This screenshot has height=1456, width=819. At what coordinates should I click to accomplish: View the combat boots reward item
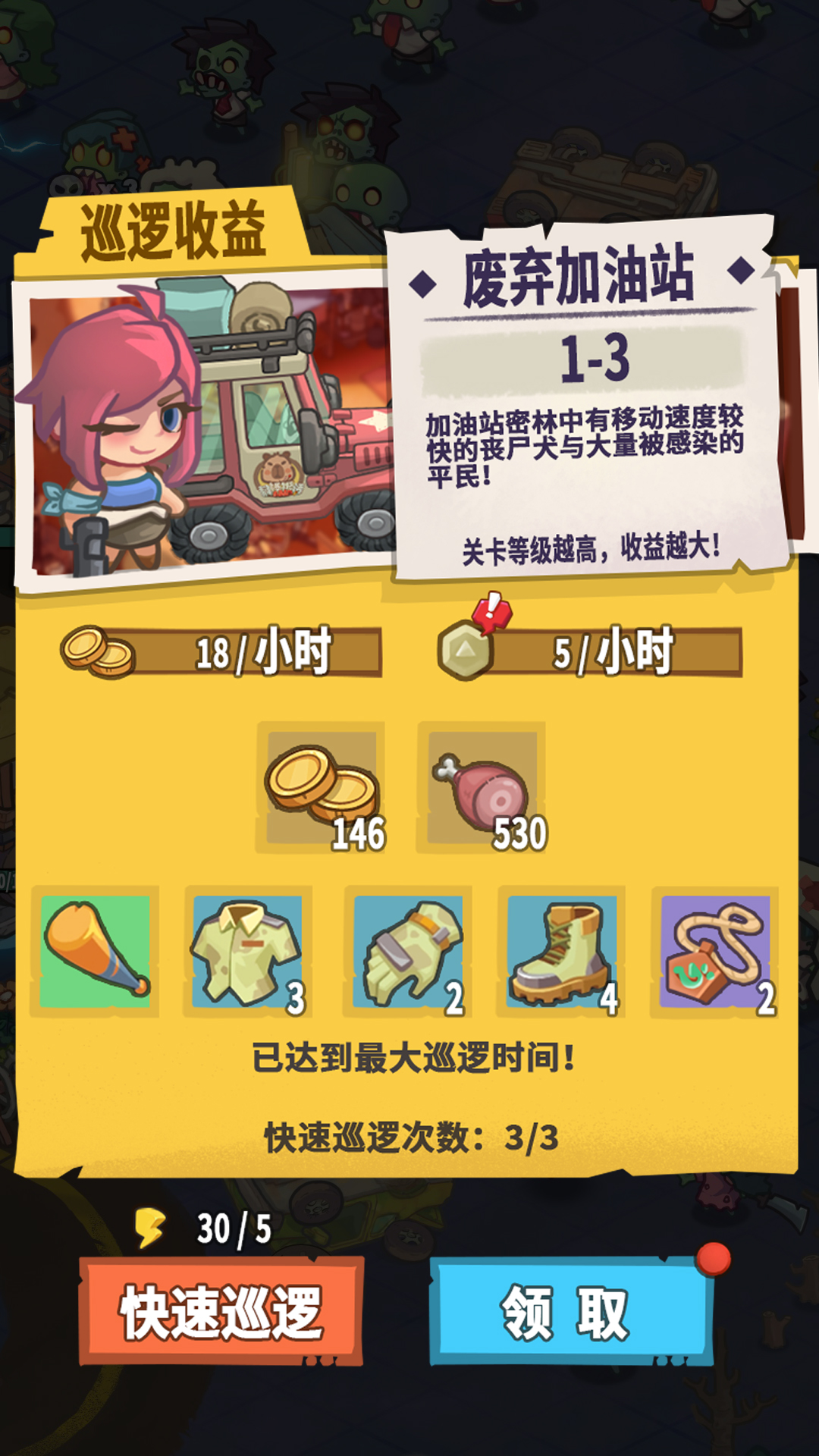562,951
